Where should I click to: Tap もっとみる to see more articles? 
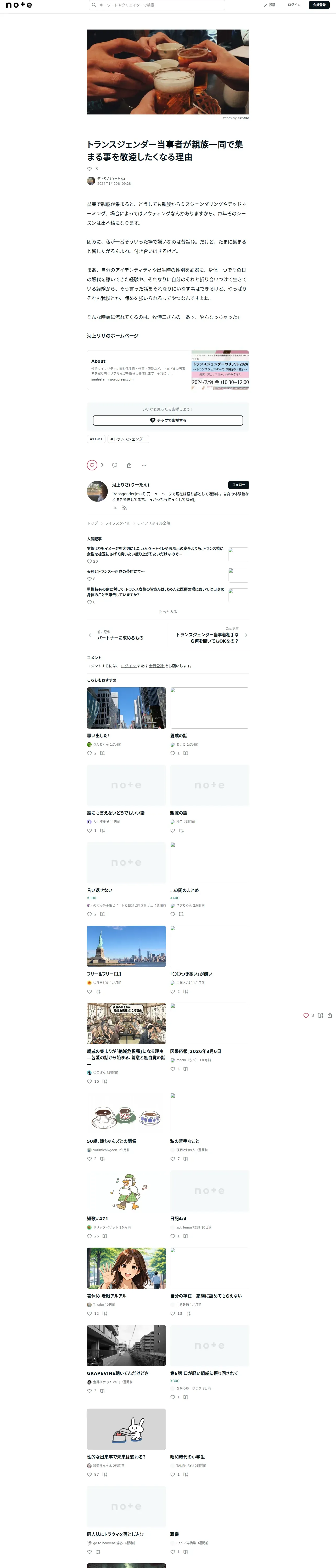point(168,612)
